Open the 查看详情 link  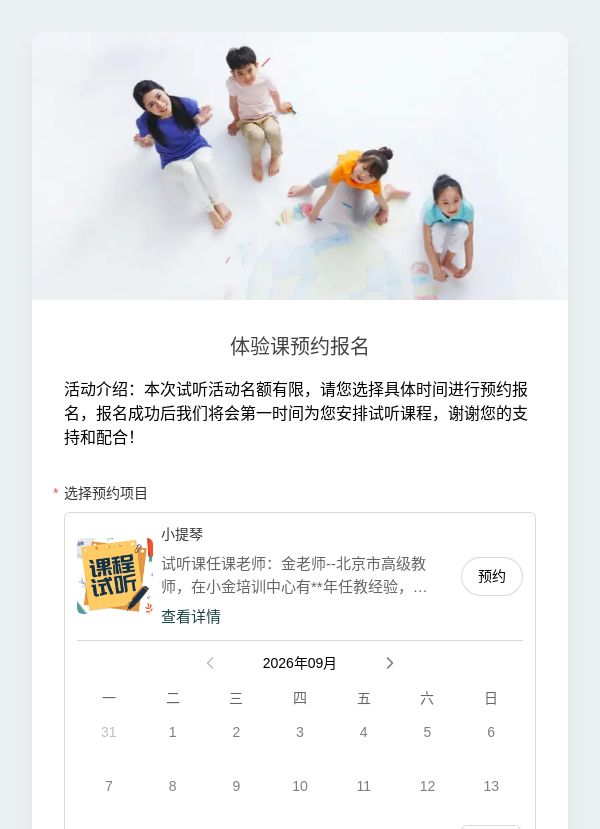pyautogui.click(x=191, y=616)
